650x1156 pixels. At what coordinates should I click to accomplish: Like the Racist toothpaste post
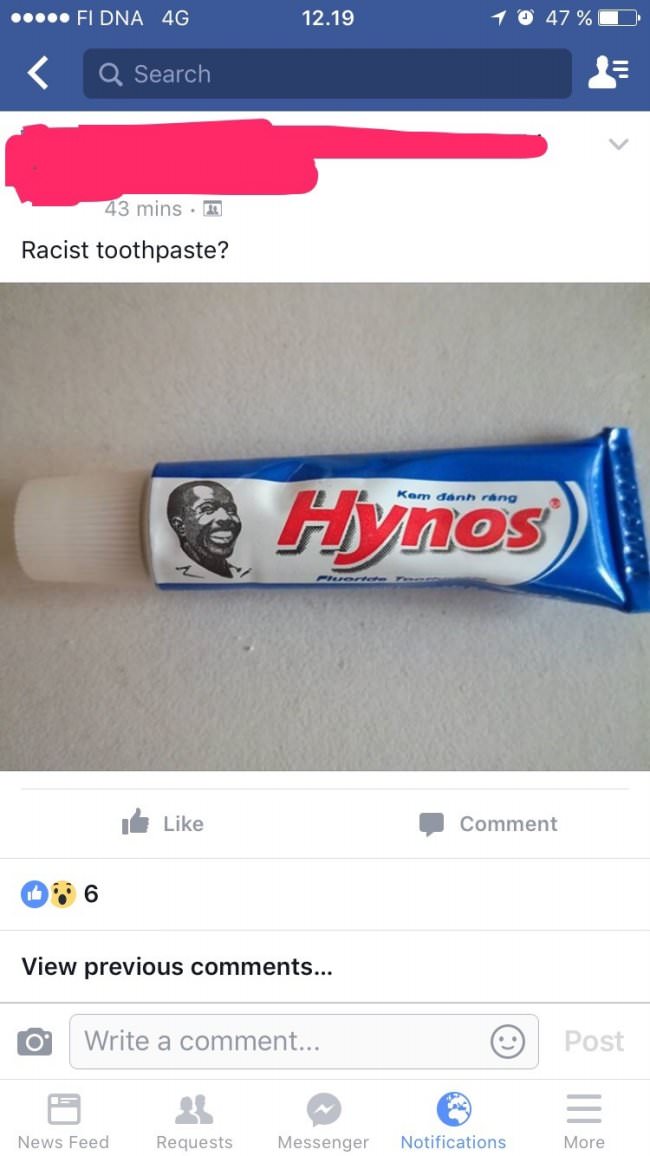[163, 823]
